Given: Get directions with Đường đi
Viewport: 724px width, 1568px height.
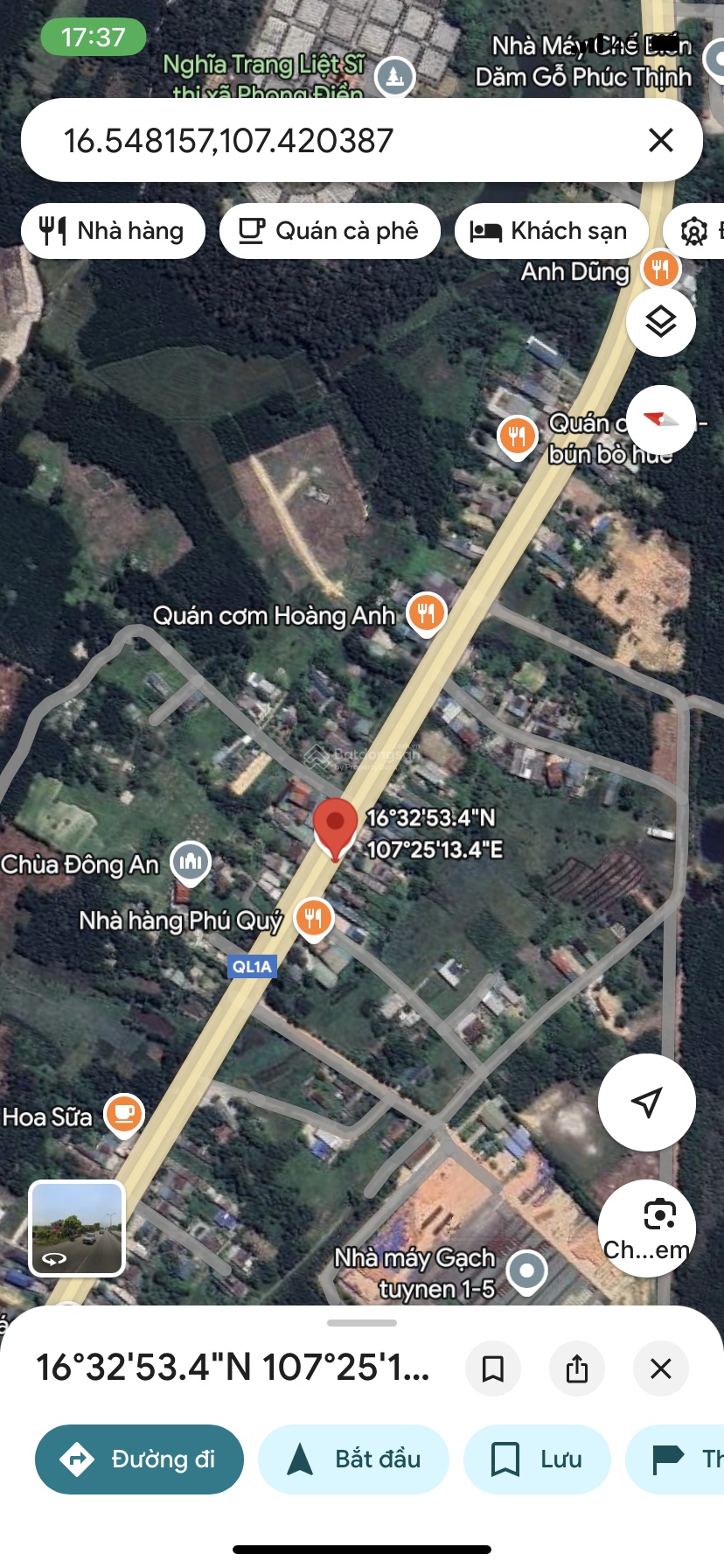Looking at the screenshot, I should (x=139, y=1459).
